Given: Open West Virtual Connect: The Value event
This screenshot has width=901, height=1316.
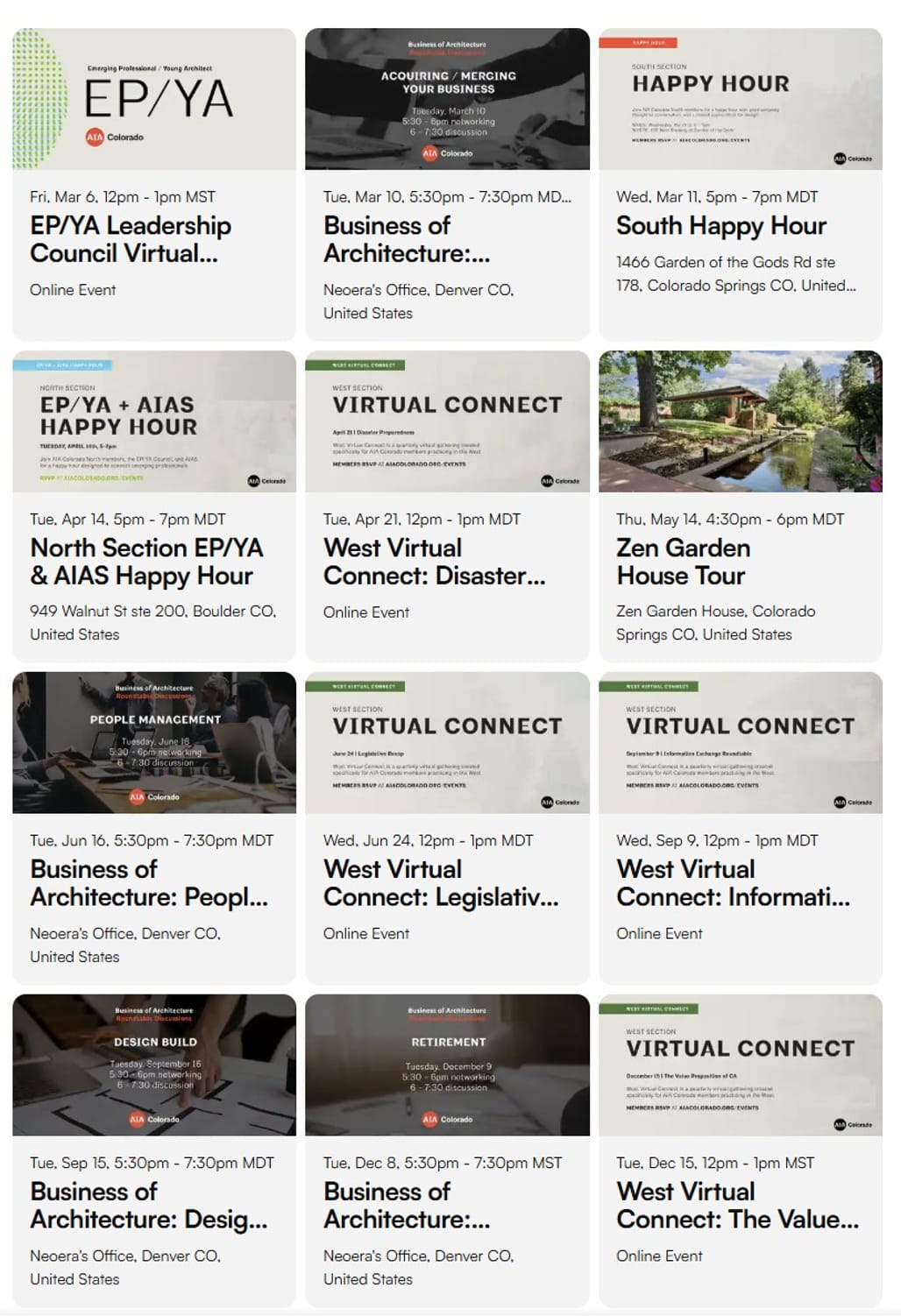Looking at the screenshot, I should (x=741, y=1150).
